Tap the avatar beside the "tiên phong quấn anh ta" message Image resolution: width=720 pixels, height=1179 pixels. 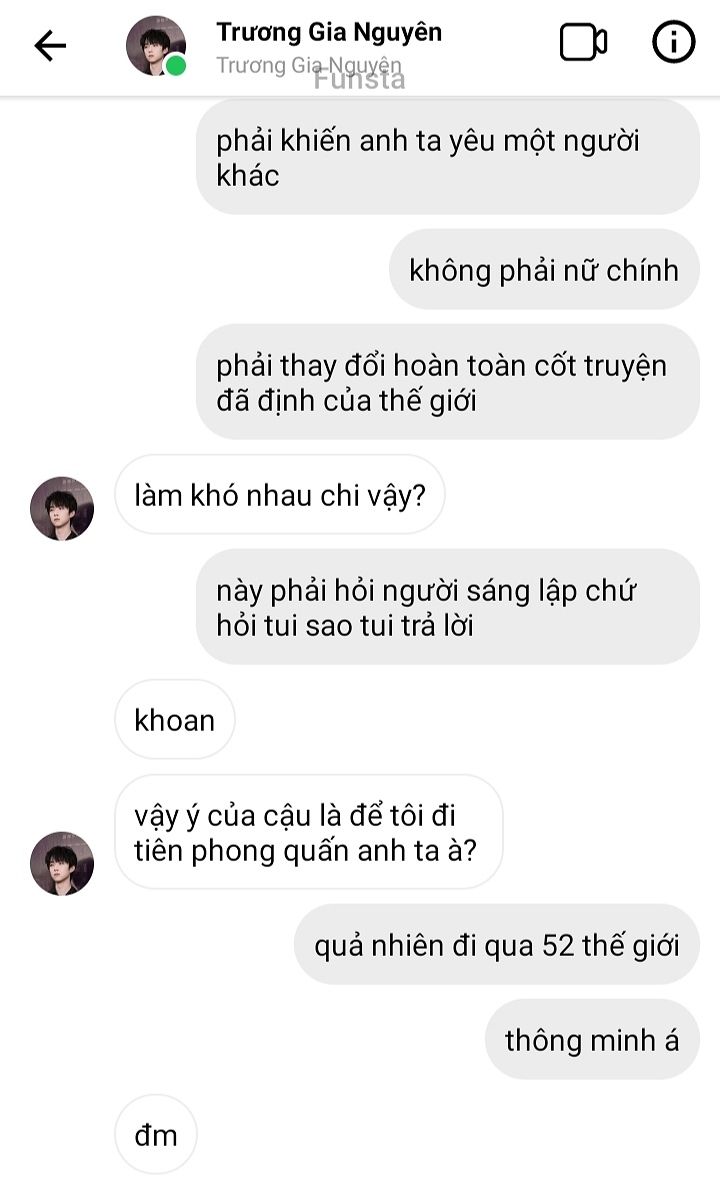pos(62,863)
